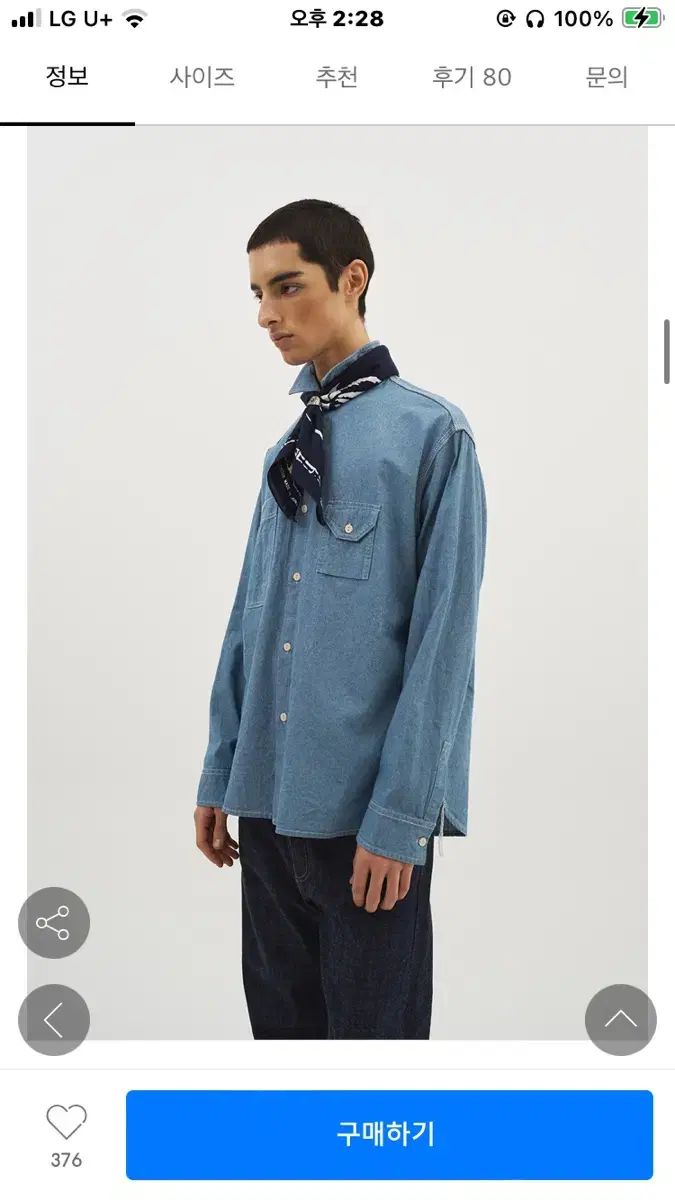View the 후기 80 reviews tab
675x1200 pixels.
pyautogui.click(x=472, y=77)
